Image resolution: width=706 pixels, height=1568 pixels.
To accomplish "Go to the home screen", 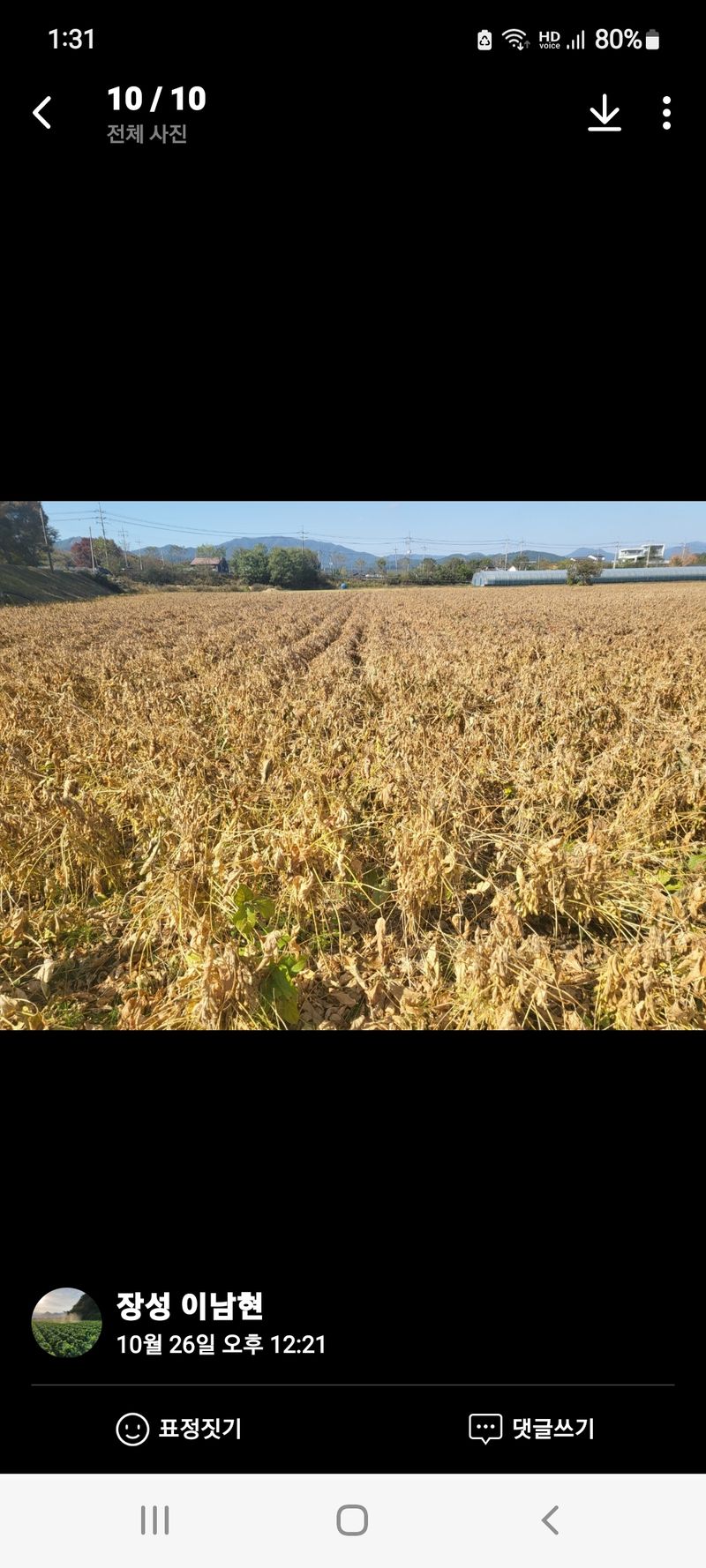I will pyautogui.click(x=352, y=1519).
